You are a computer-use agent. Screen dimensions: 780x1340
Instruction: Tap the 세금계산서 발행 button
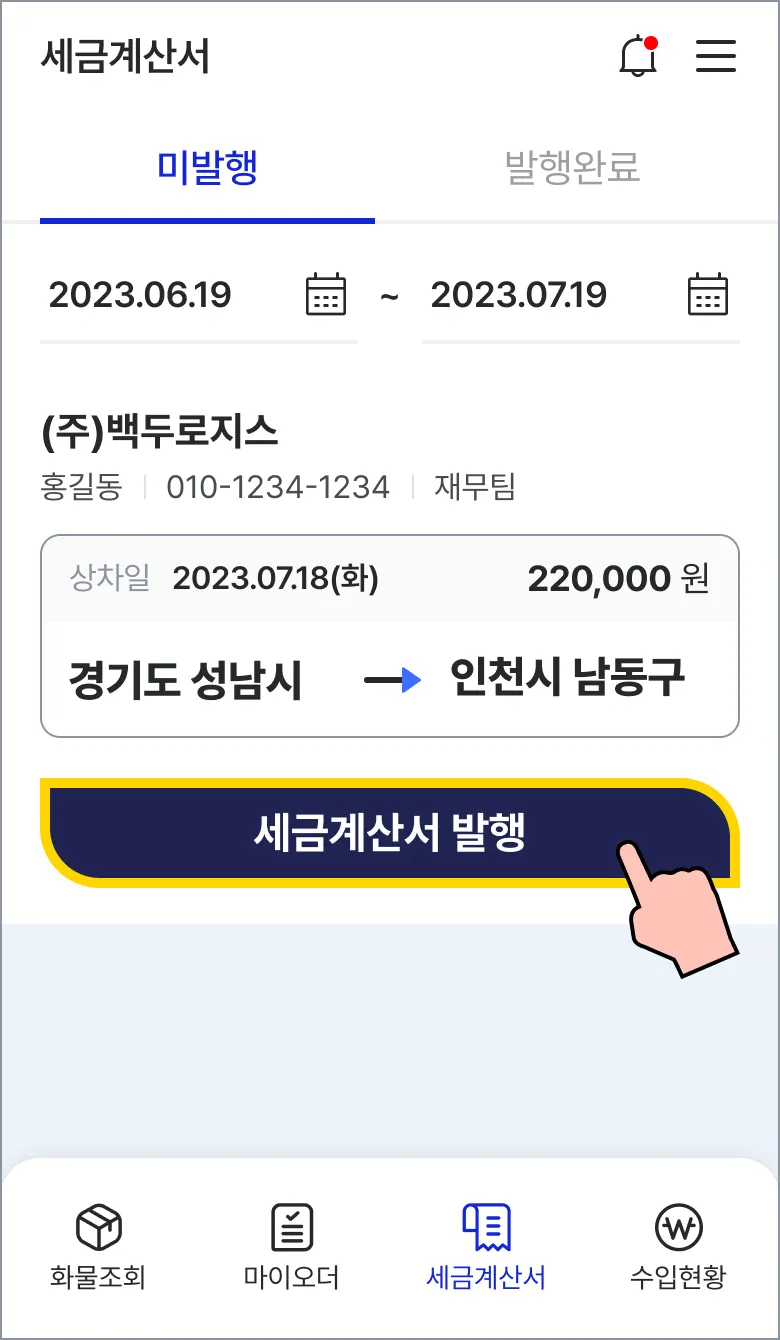[390, 833]
